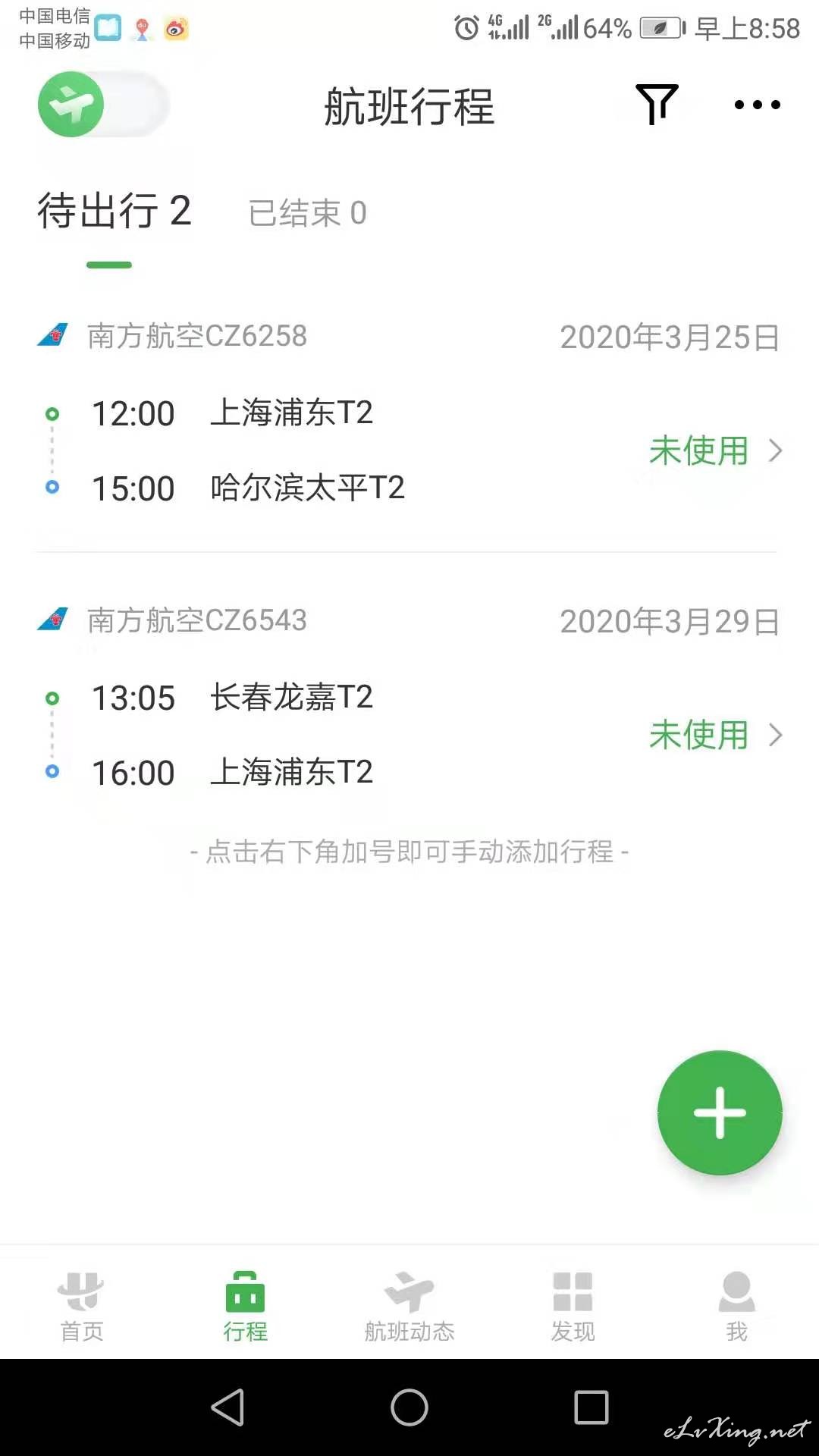Switch to the 航班动态 tab

pyautogui.click(x=409, y=1306)
